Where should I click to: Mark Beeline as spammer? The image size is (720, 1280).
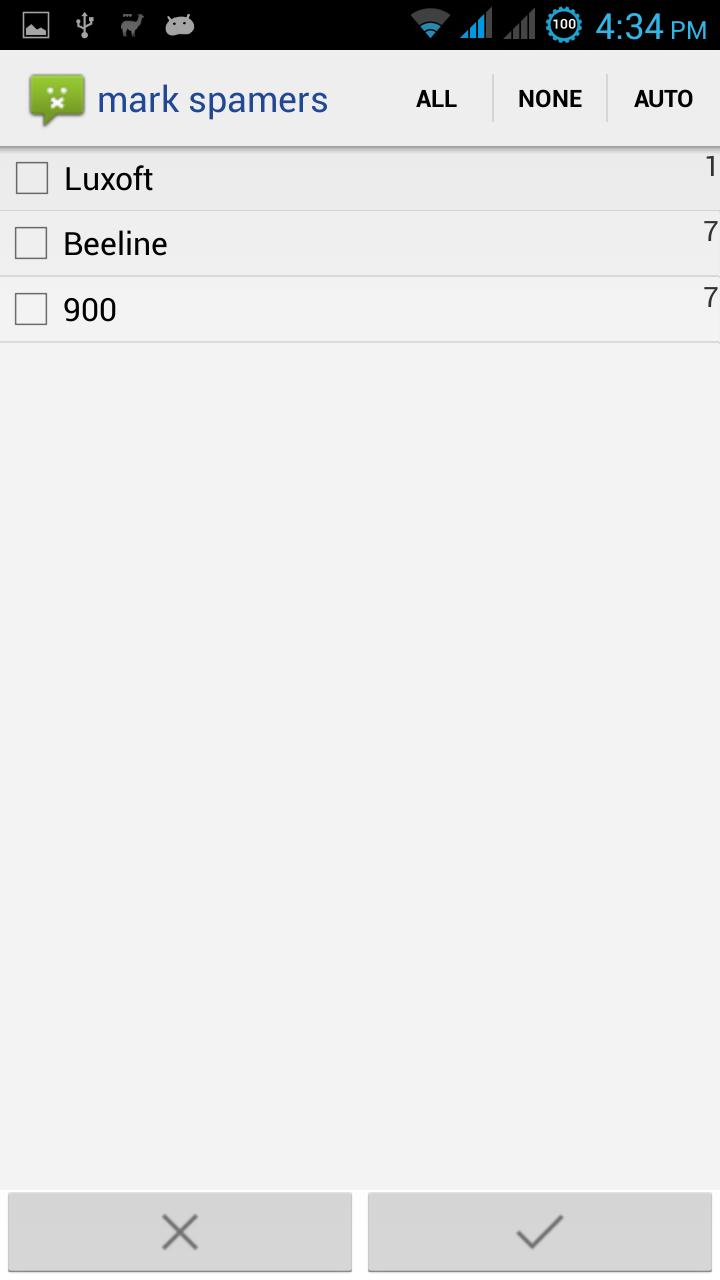[31, 243]
